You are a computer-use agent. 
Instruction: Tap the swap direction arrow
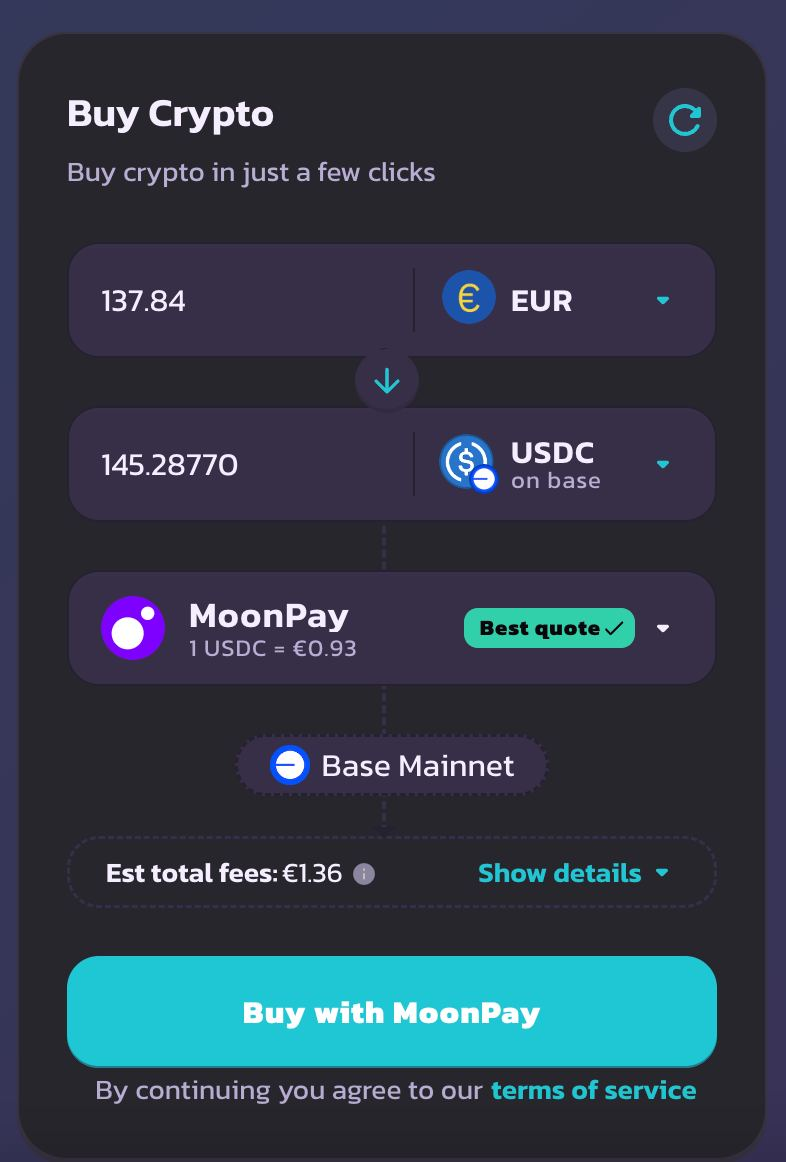(x=387, y=382)
